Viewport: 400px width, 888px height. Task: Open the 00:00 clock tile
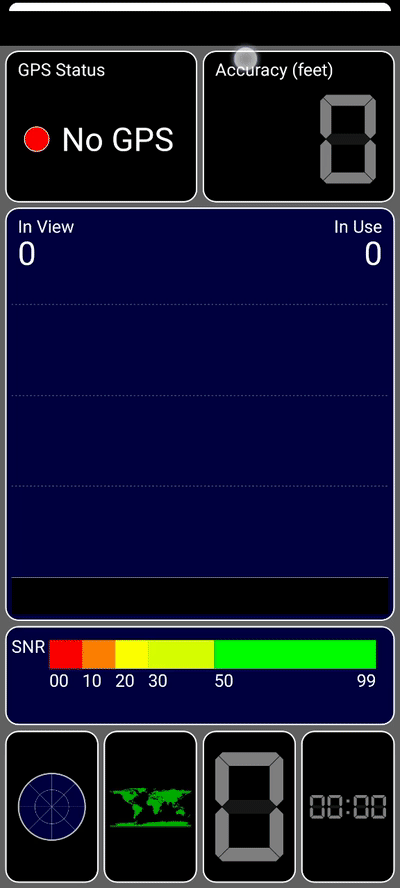coord(348,806)
